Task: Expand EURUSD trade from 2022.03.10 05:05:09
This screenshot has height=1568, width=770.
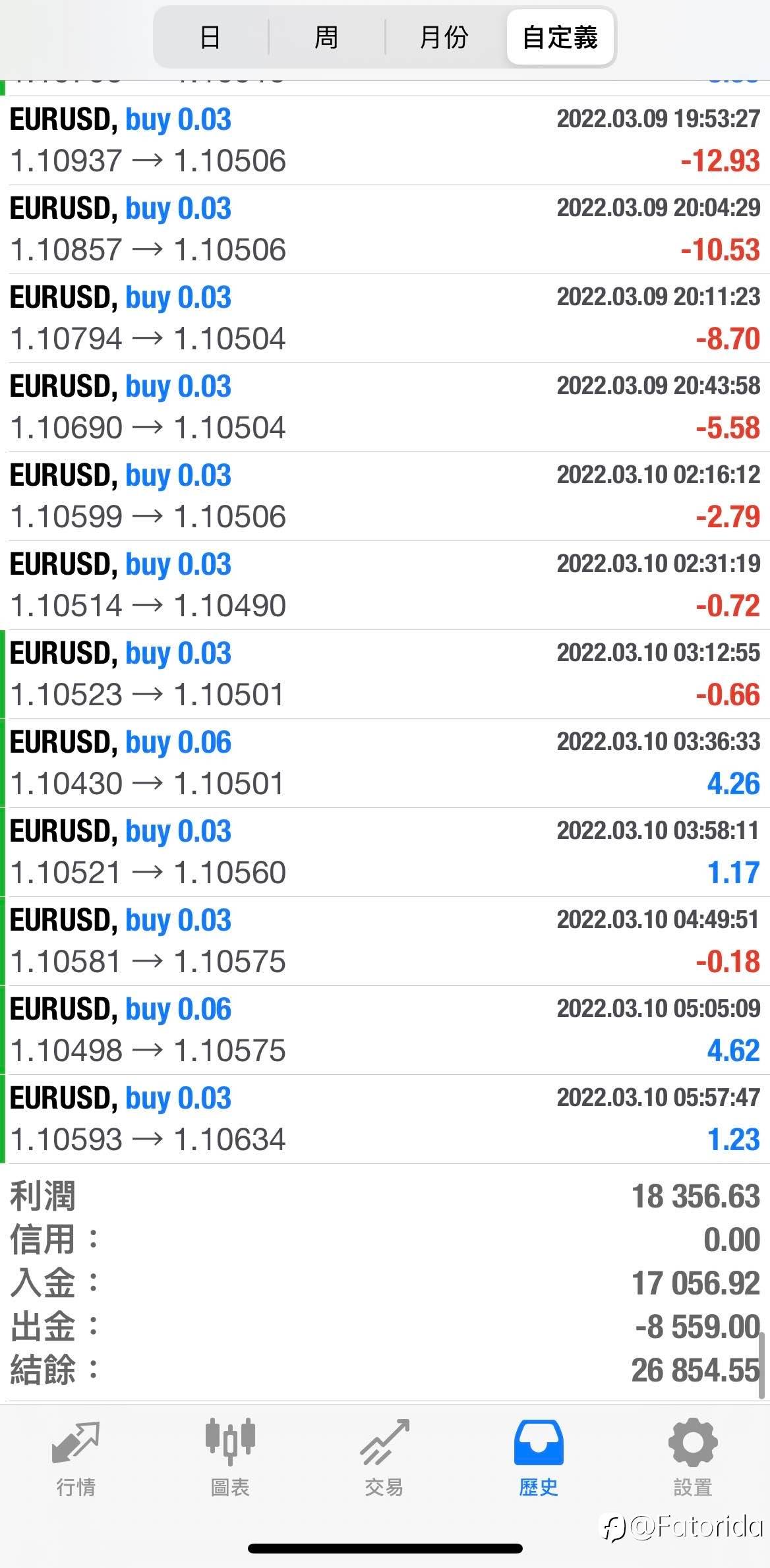Action: point(385,1030)
